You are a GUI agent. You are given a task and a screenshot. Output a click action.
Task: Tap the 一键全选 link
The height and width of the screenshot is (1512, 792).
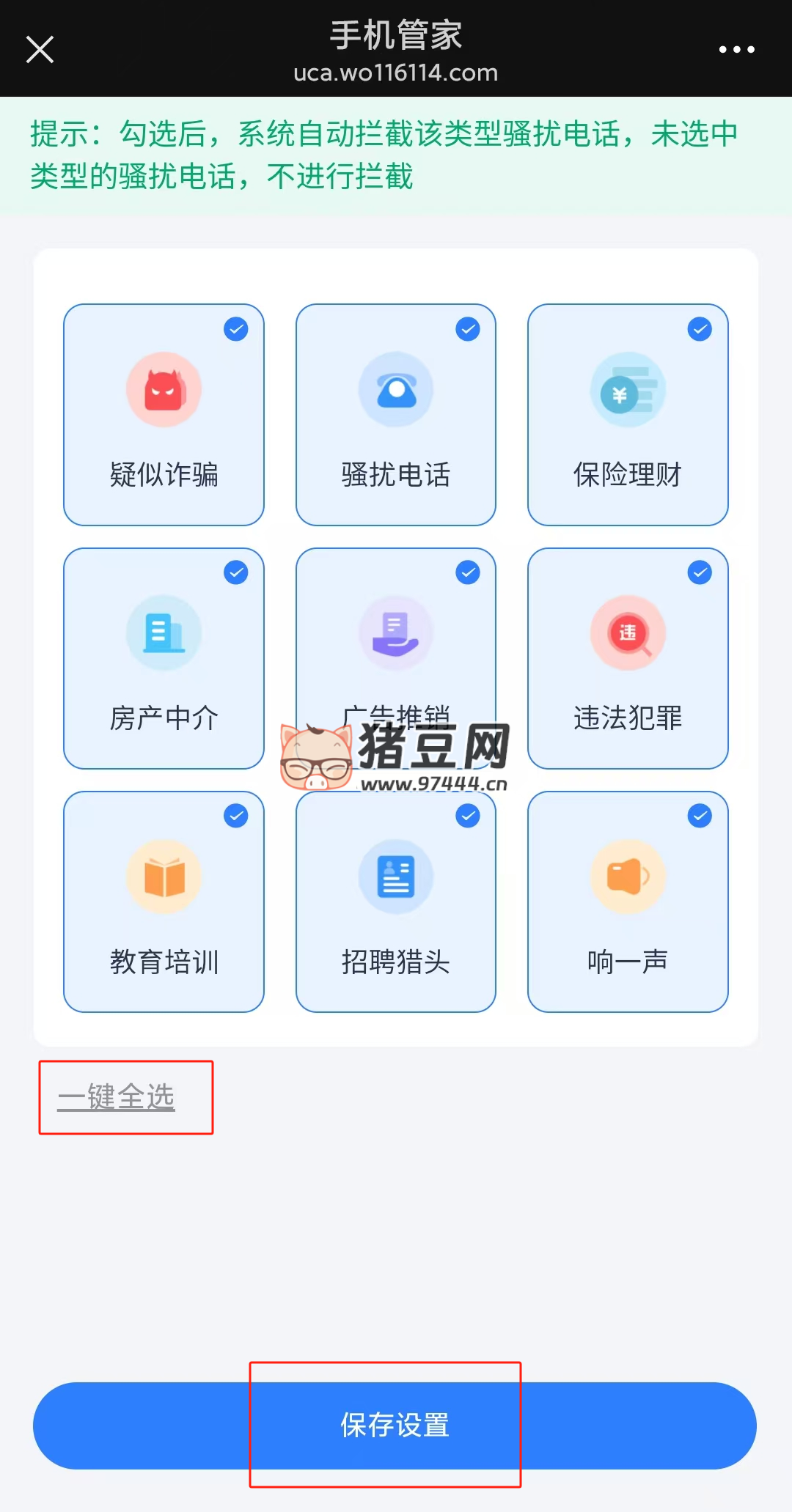pyautogui.click(x=117, y=1097)
